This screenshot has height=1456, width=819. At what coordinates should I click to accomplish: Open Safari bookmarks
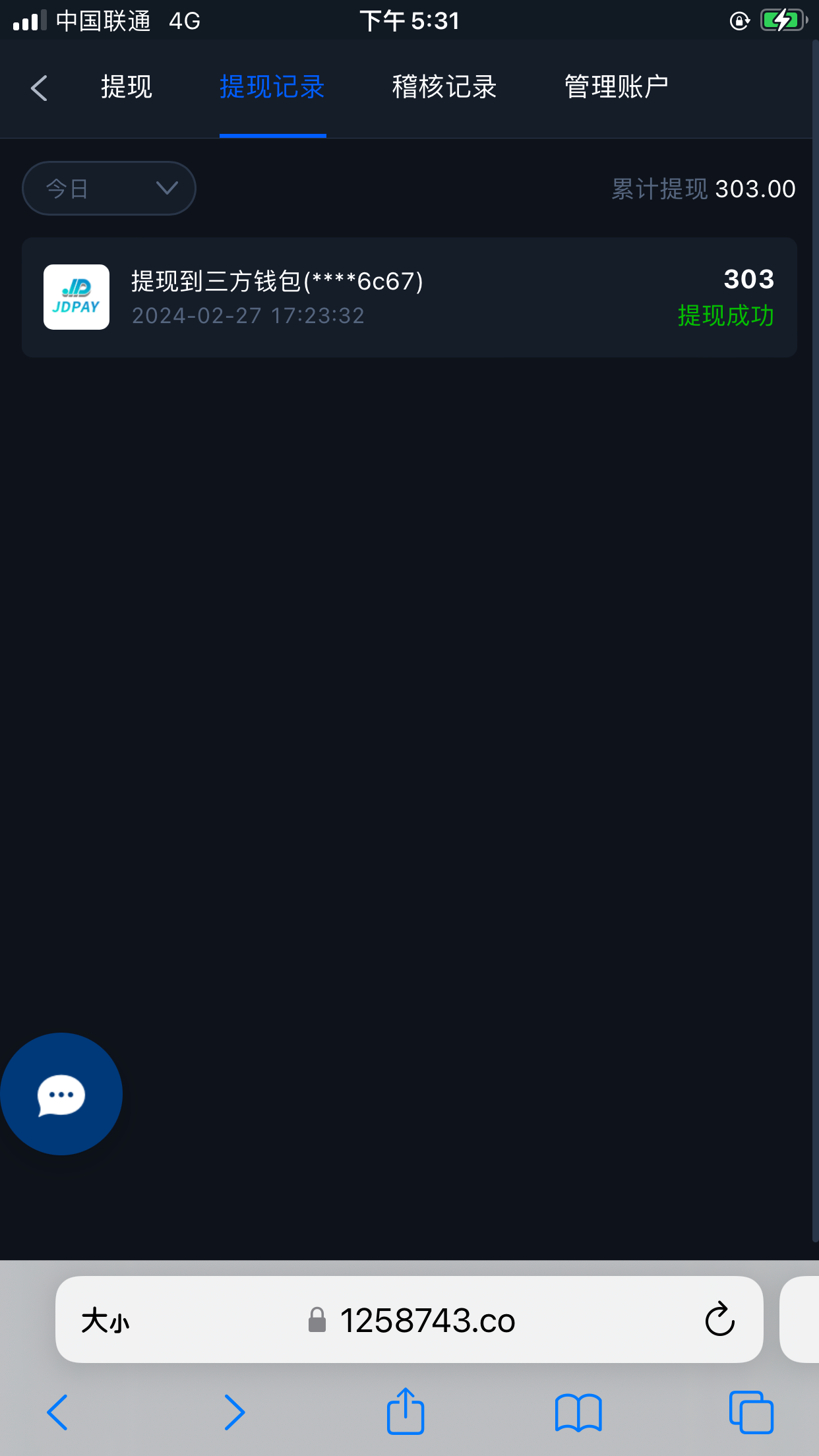[x=578, y=1412]
